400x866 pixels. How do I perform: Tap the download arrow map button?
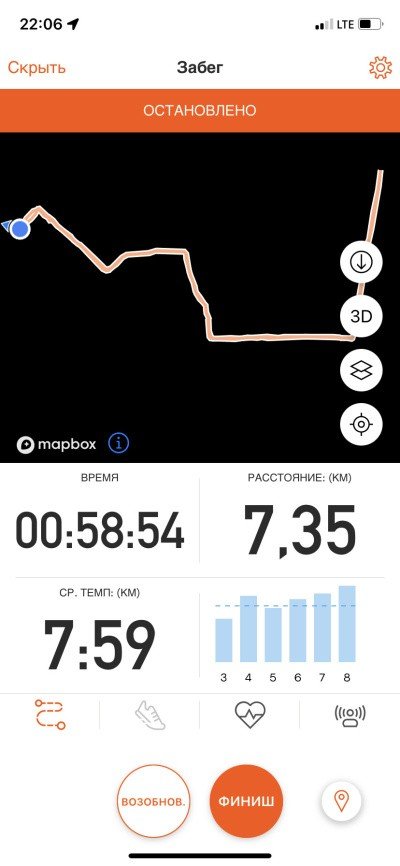[361, 263]
